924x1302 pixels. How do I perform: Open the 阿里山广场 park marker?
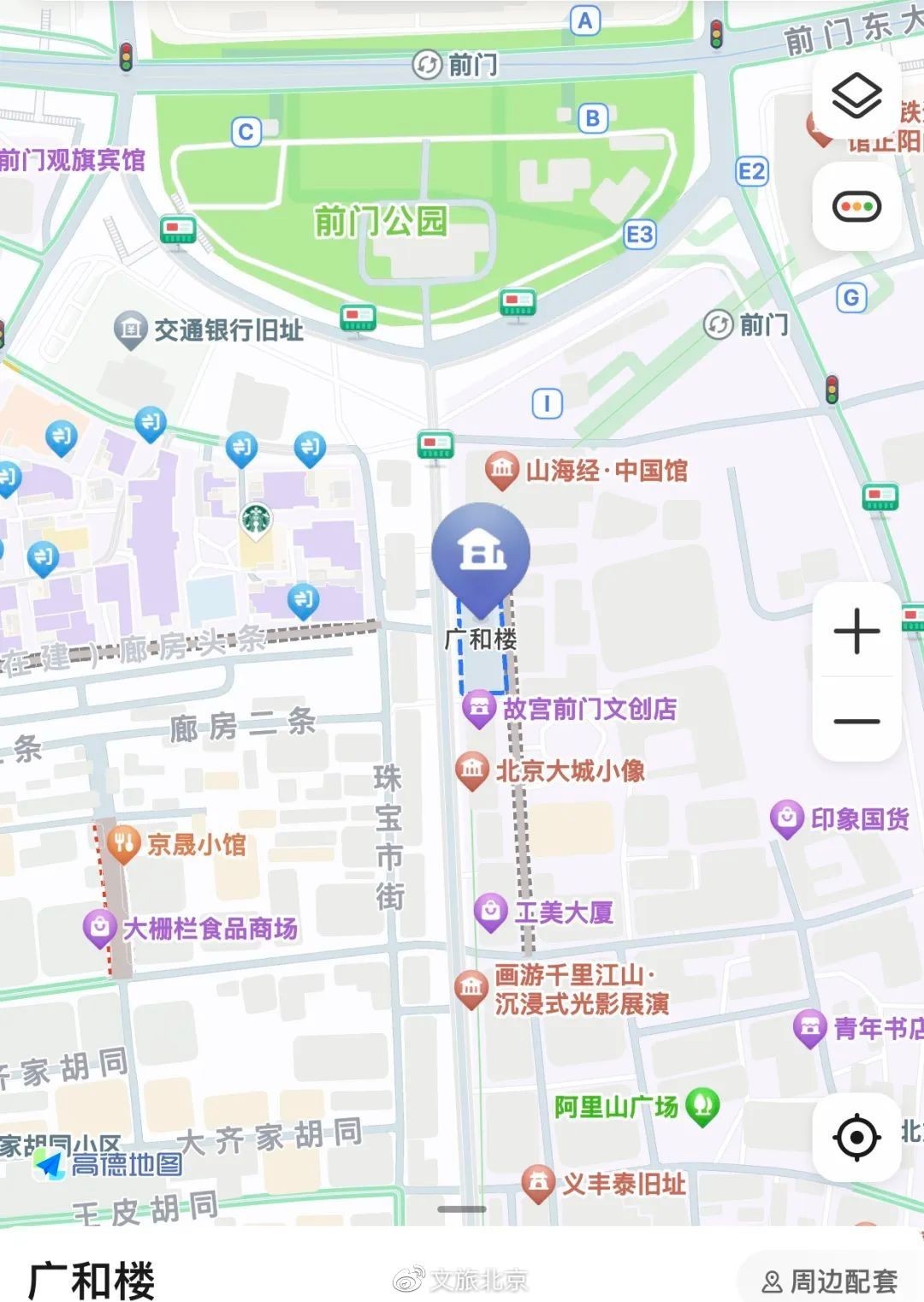coord(702,1106)
